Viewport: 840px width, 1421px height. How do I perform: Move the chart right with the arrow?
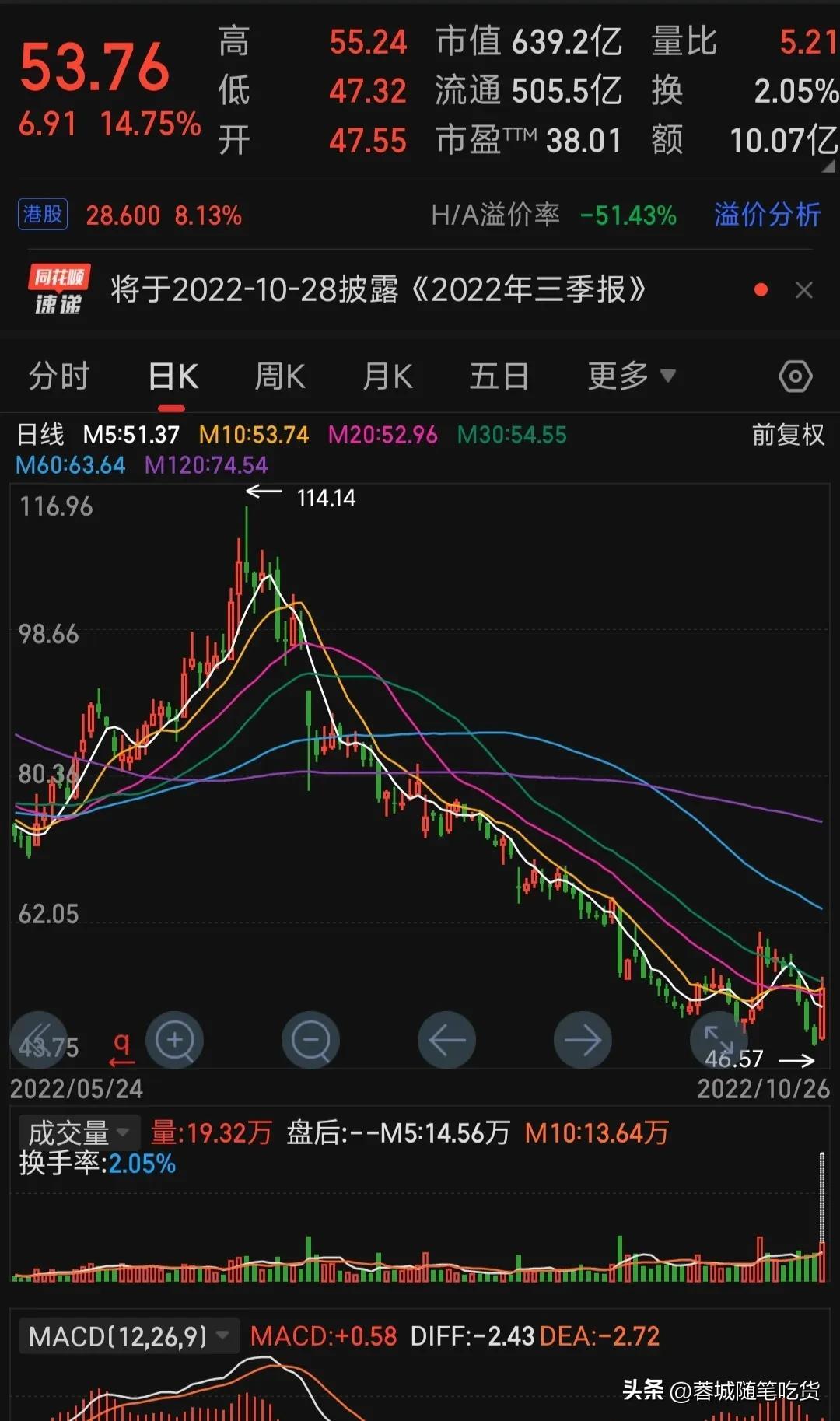pos(583,1040)
